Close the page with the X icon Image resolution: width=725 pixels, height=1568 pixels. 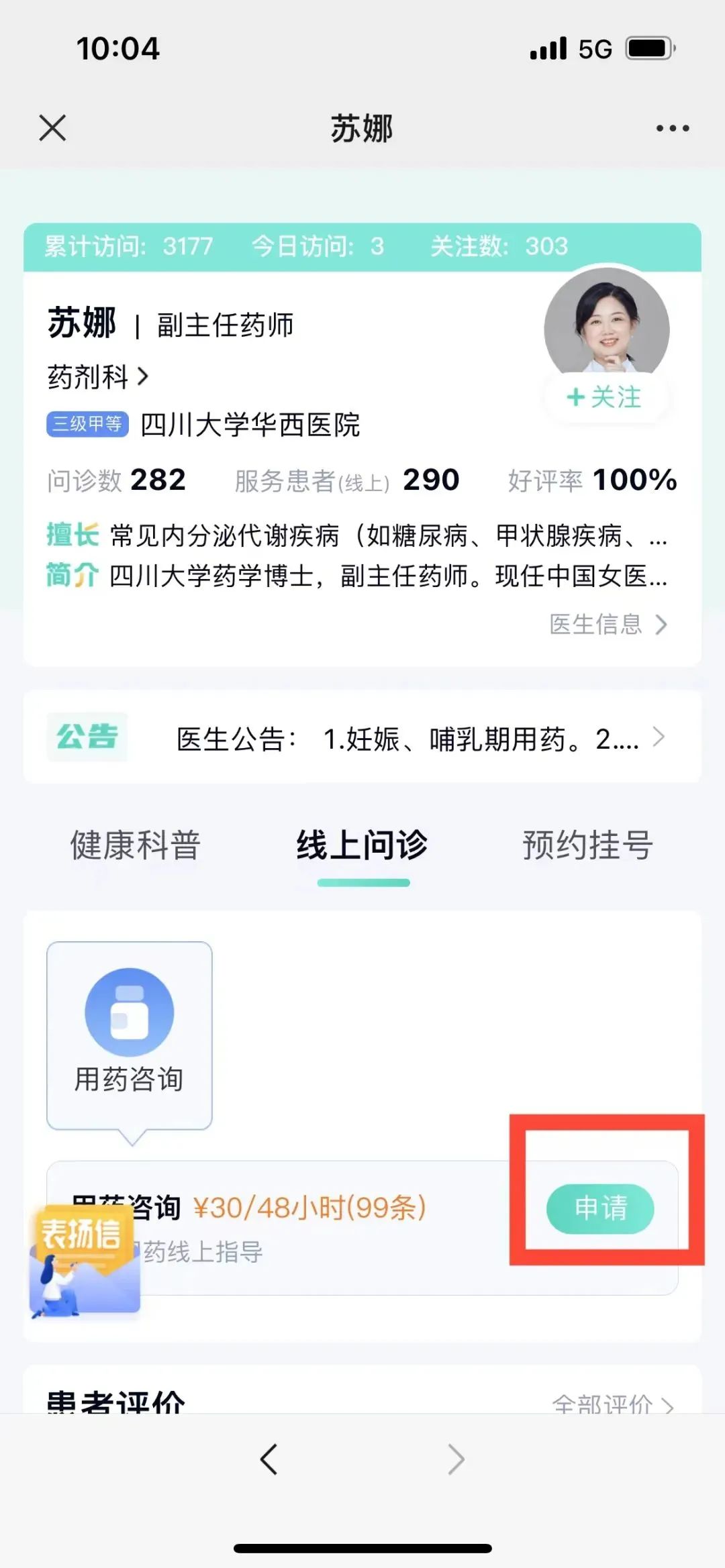pyautogui.click(x=52, y=127)
